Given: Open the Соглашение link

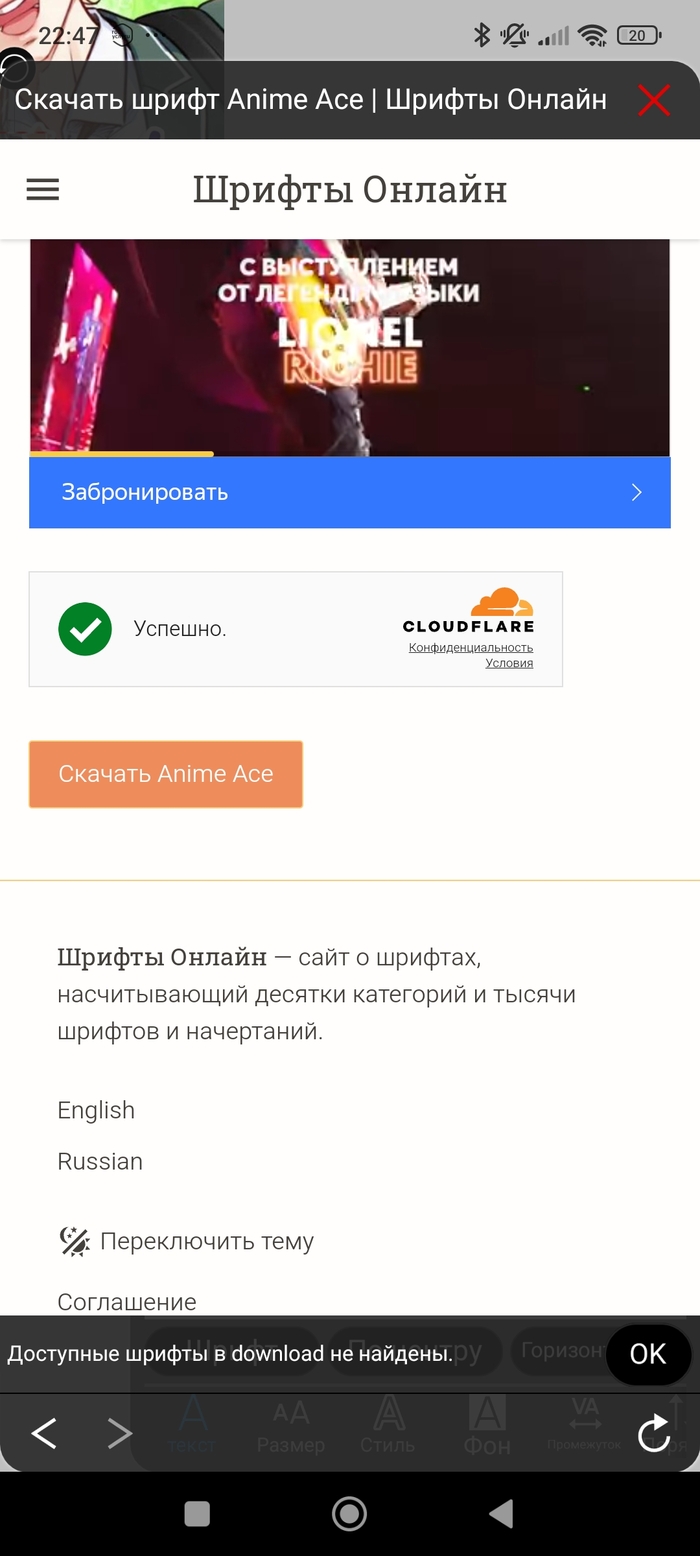Looking at the screenshot, I should coord(127,1302).
